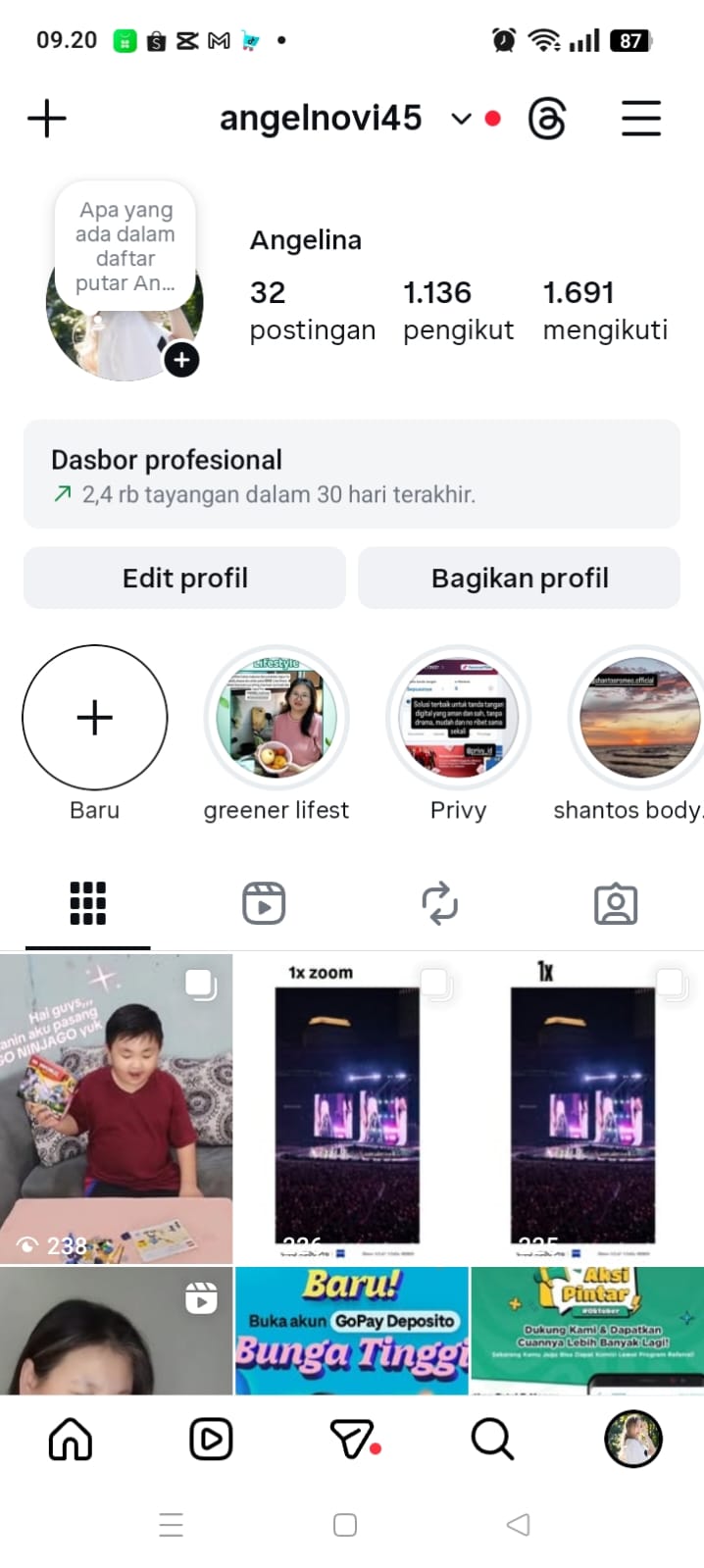Switch to the reposts tab
This screenshot has height=1568, width=704.
pyautogui.click(x=439, y=903)
